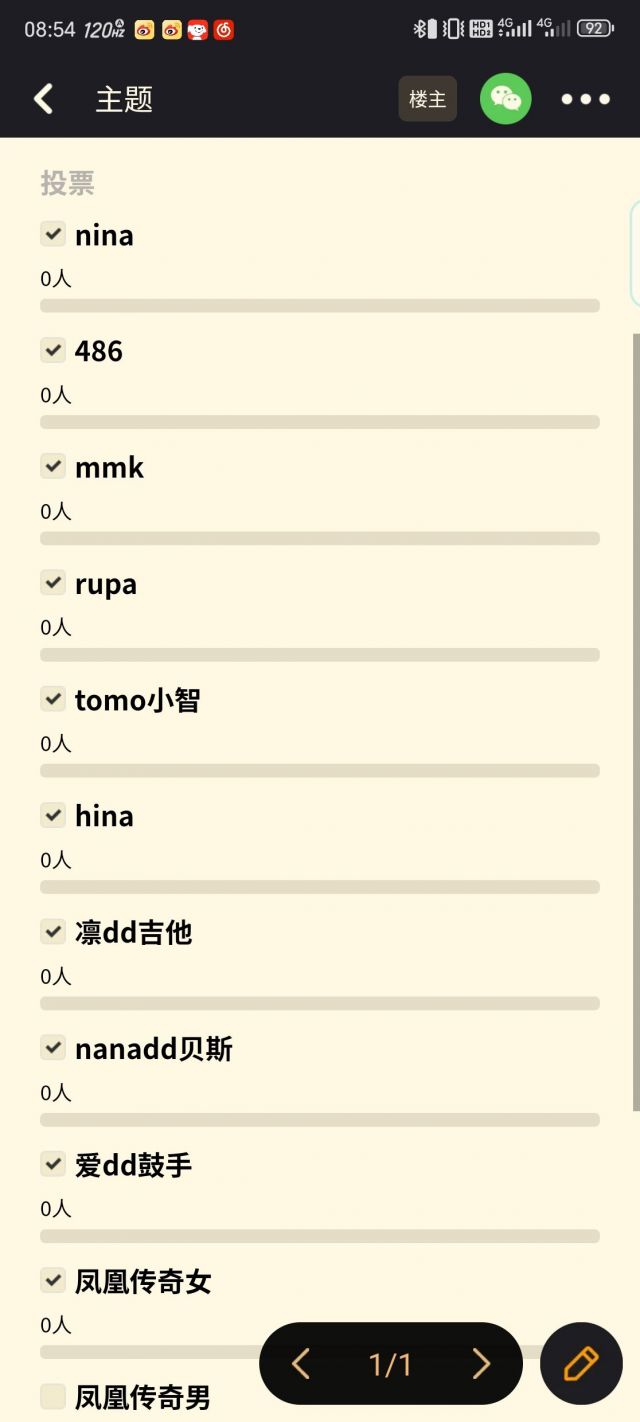The image size is (640, 1422).
Task: Toggle the 爱dd鼓手 checkbox
Action: (x=53, y=1164)
